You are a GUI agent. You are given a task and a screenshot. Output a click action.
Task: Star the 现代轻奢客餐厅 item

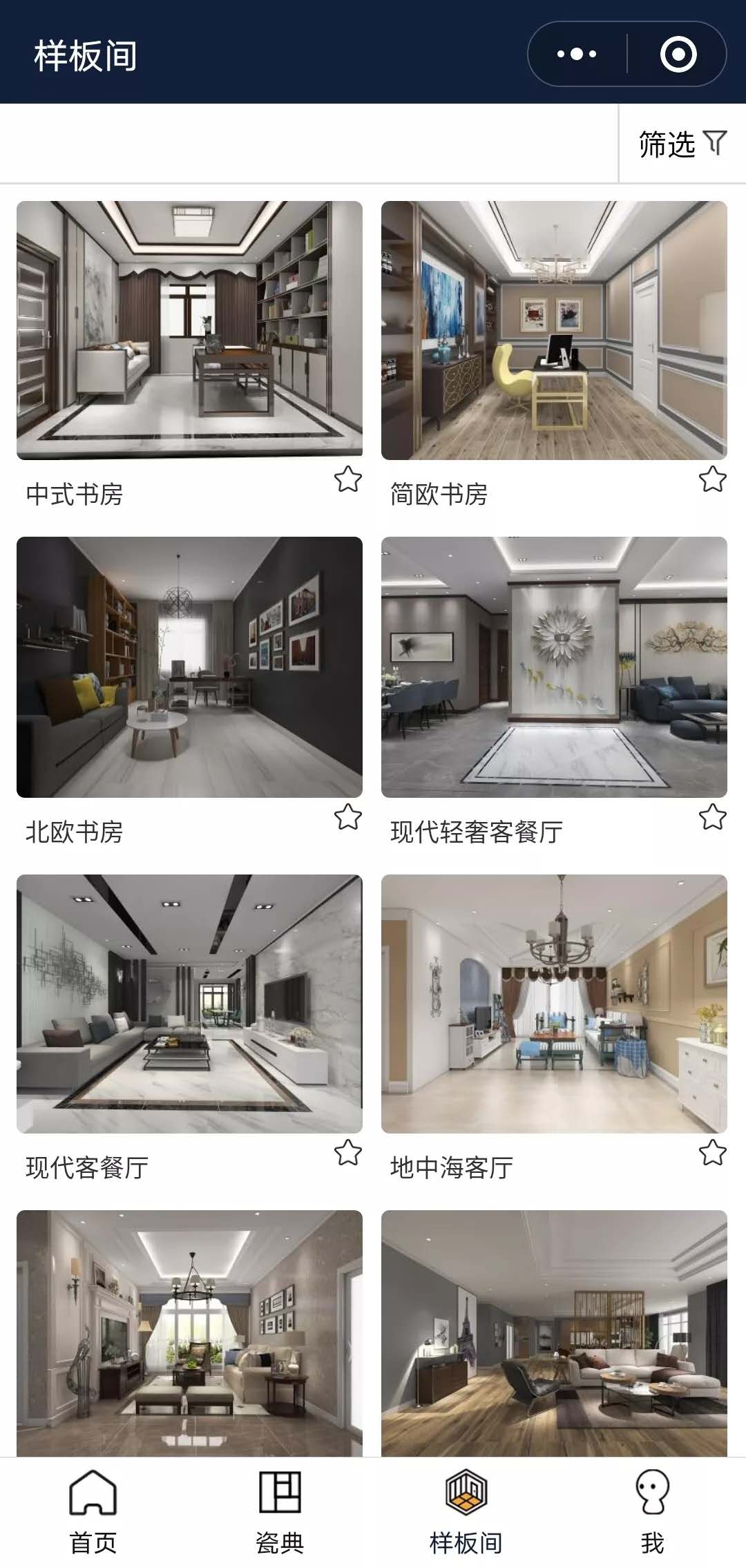[712, 817]
